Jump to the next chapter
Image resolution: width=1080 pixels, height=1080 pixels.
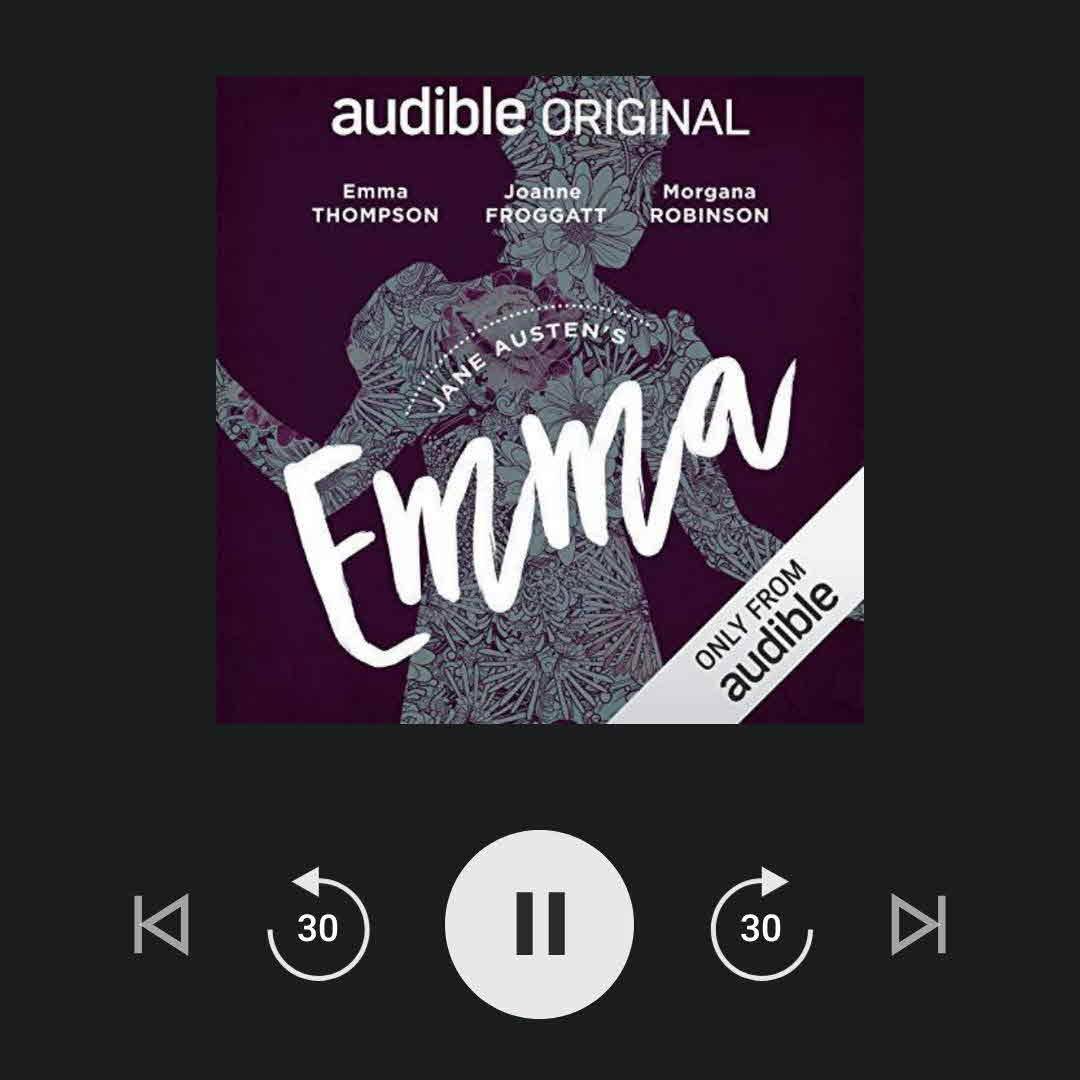tap(918, 925)
